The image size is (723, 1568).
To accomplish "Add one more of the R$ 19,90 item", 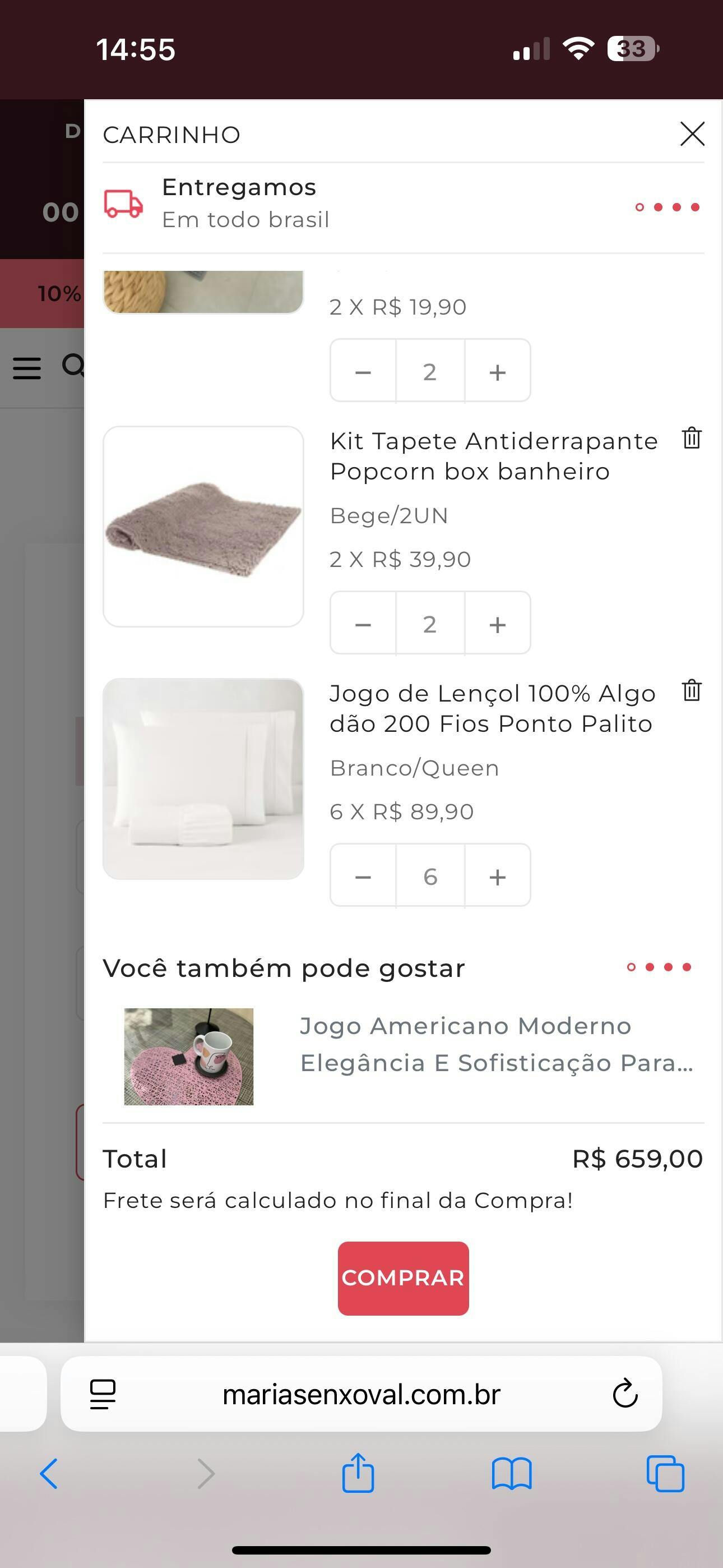I will [x=497, y=371].
